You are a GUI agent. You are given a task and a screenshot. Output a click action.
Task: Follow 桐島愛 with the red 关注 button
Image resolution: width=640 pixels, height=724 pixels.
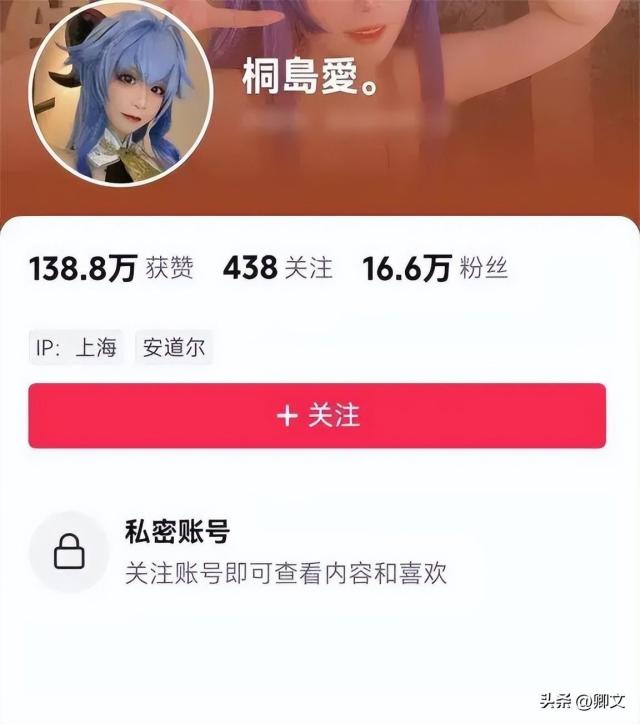(317, 415)
